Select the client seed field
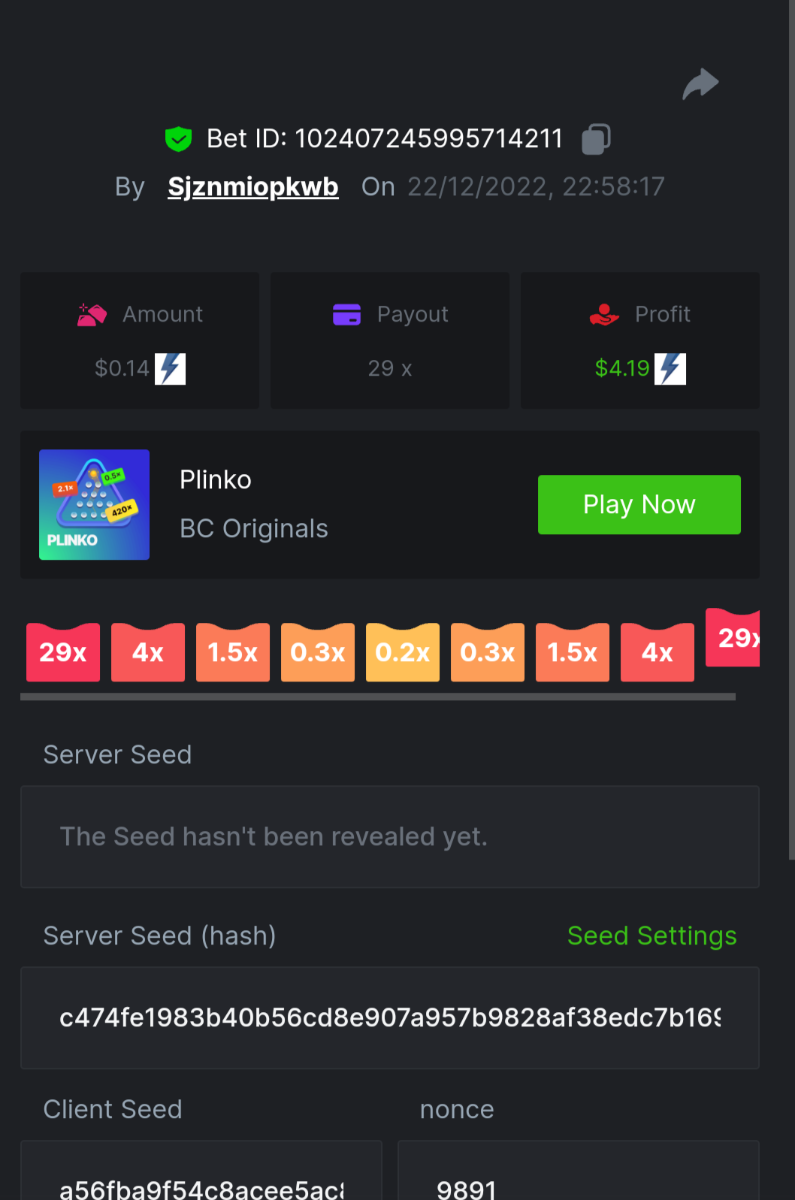 pos(201,1180)
